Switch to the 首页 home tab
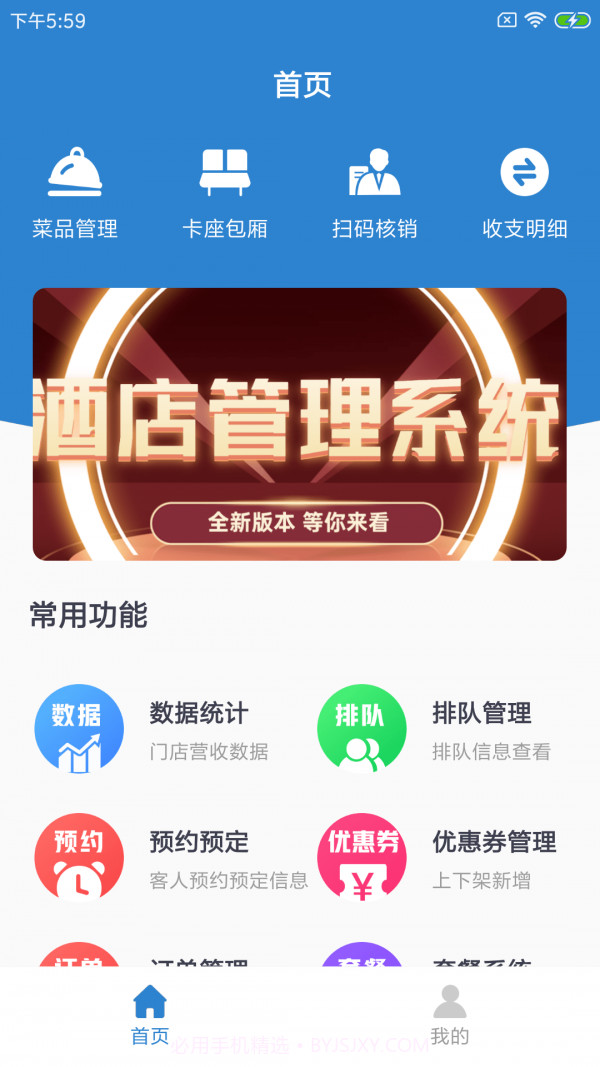 [x=150, y=1014]
